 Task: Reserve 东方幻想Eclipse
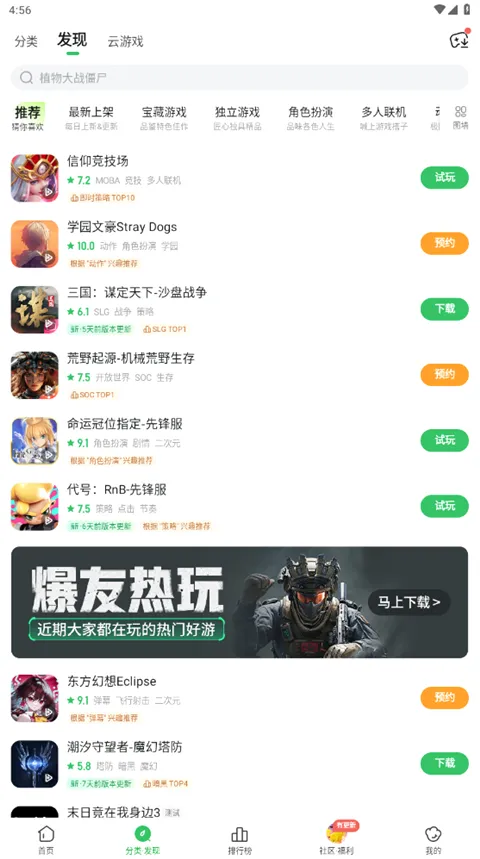[444, 698]
